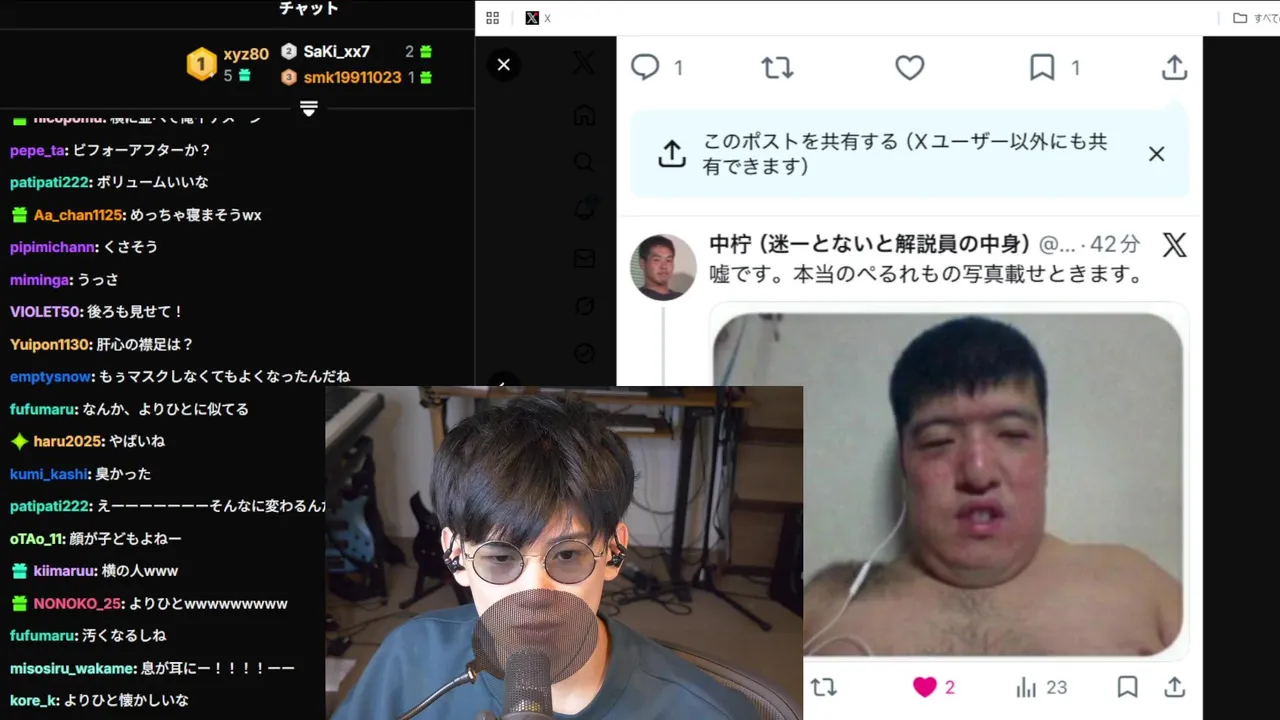Open Grok icon beside 中柠's post
The image size is (1280, 720).
click(1174, 245)
